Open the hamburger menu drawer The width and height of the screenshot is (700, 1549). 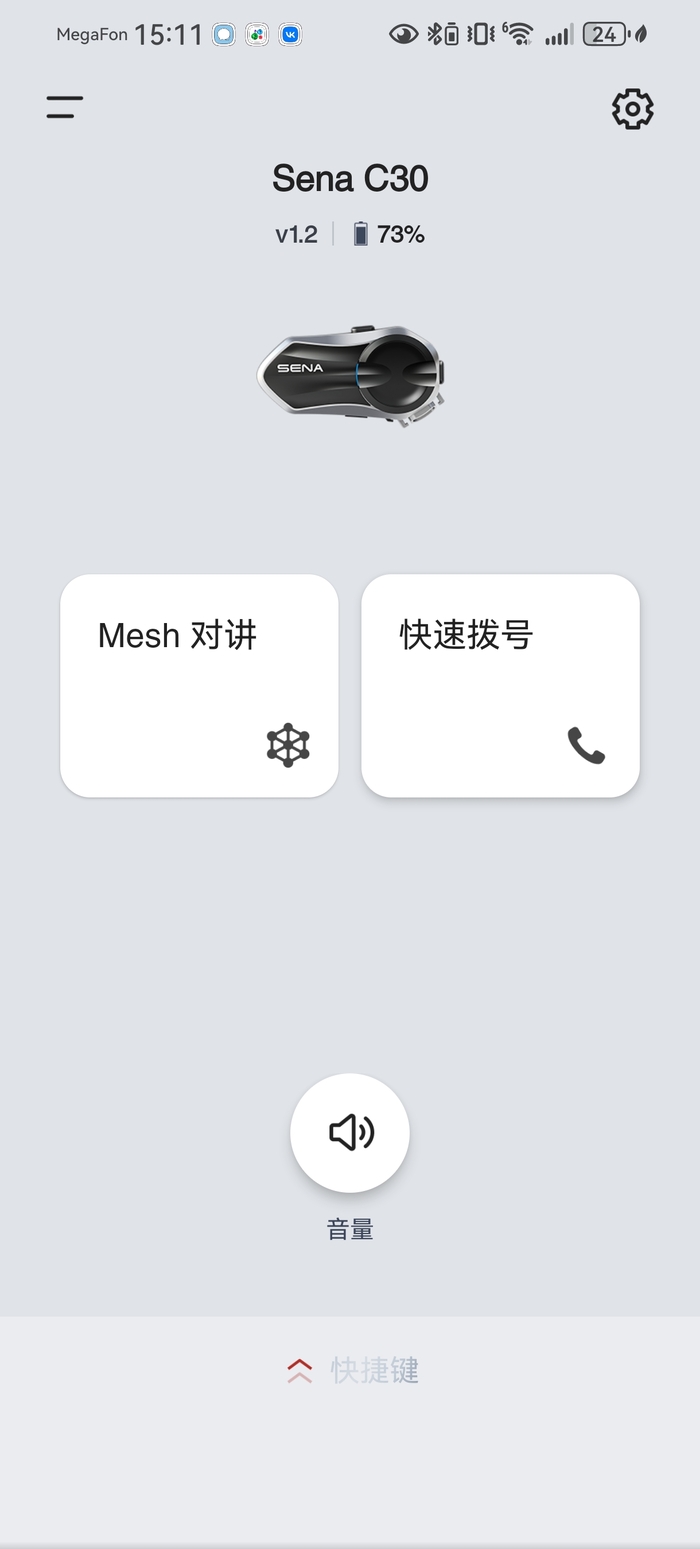pyautogui.click(x=65, y=108)
